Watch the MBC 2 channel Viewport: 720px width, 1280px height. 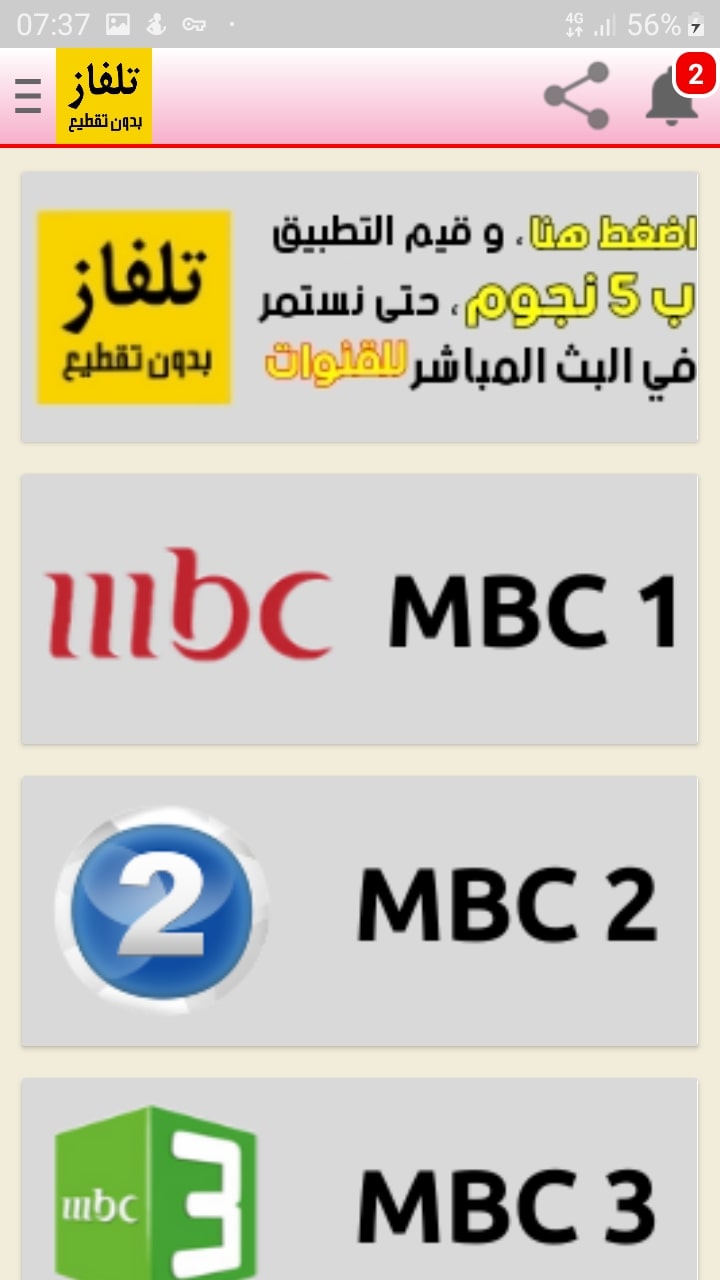360,911
